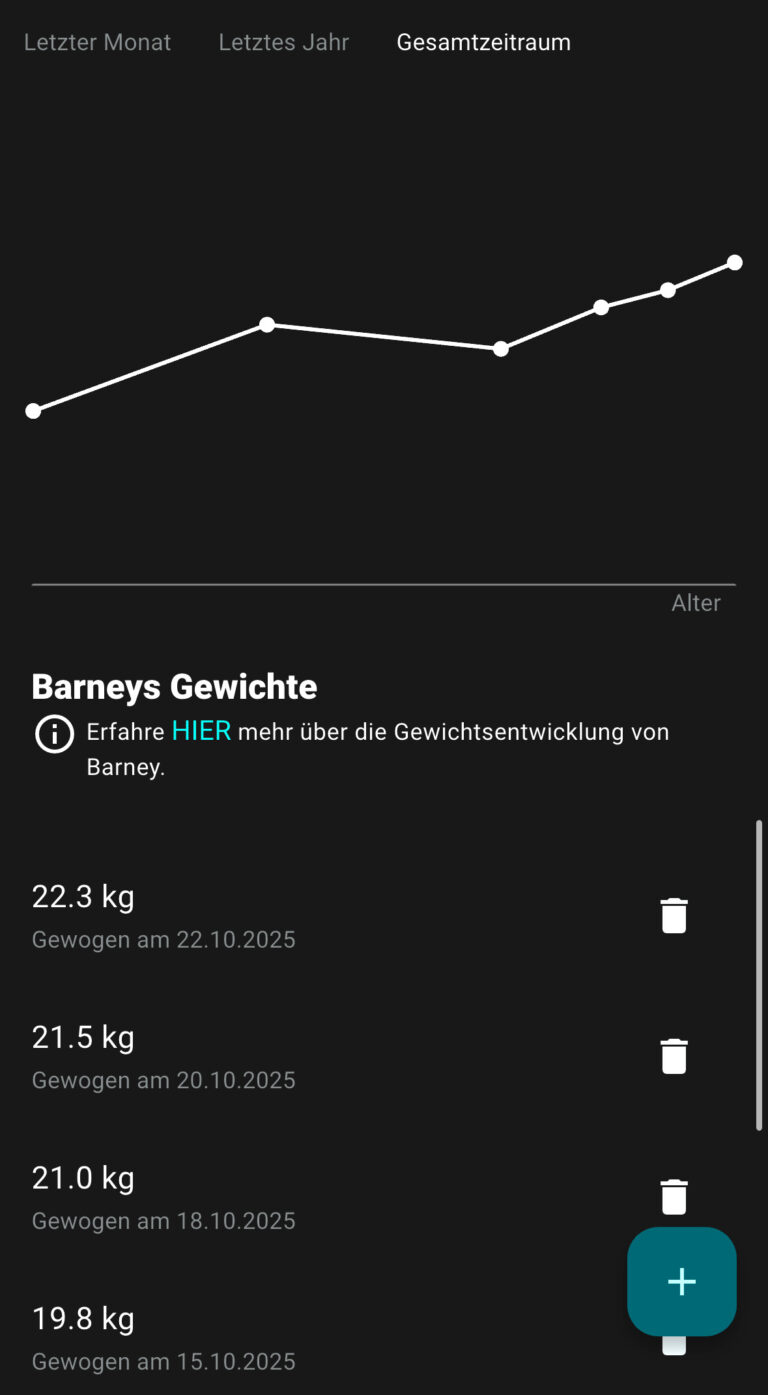Delete the 22.3 kg weight entry

[x=674, y=914]
